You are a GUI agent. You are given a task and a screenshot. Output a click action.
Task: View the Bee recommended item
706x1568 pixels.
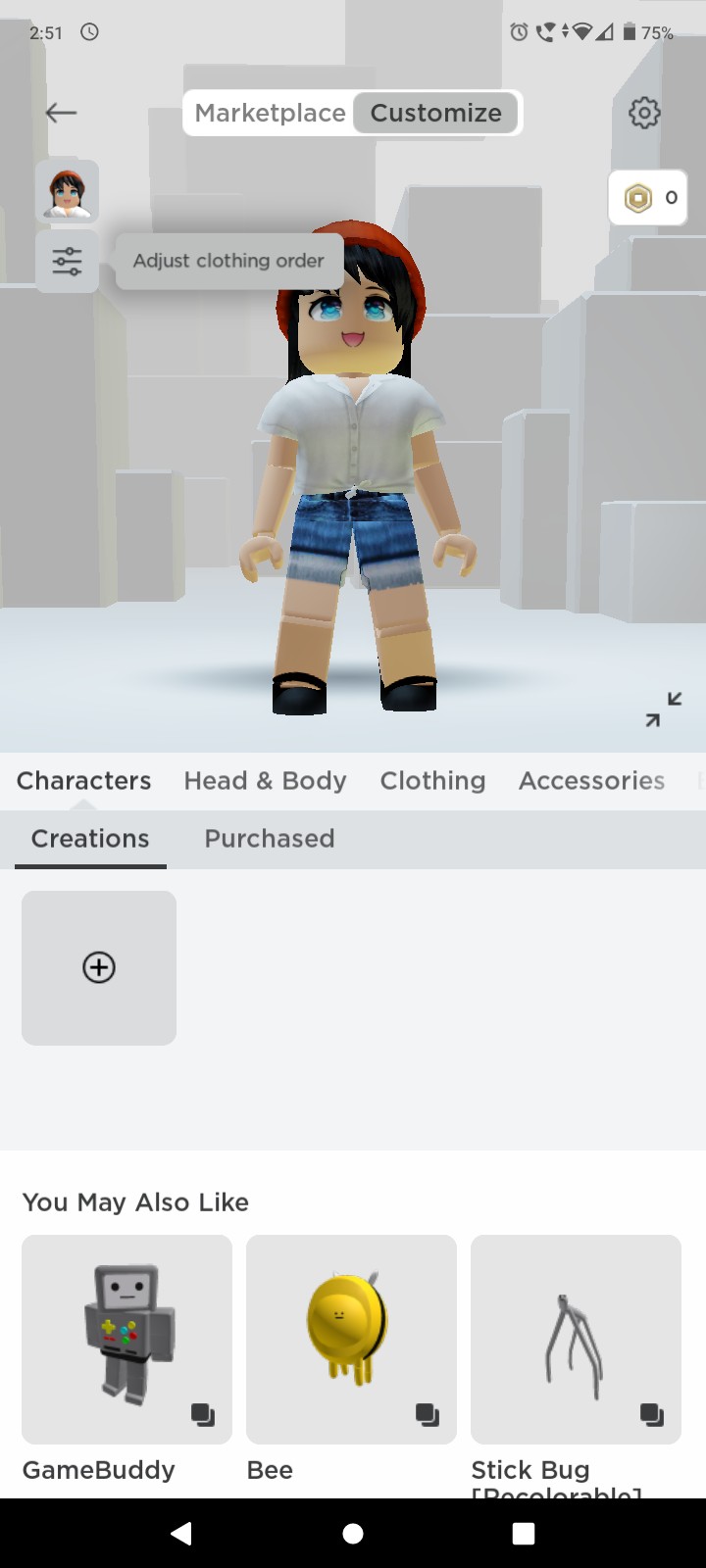(x=351, y=1340)
